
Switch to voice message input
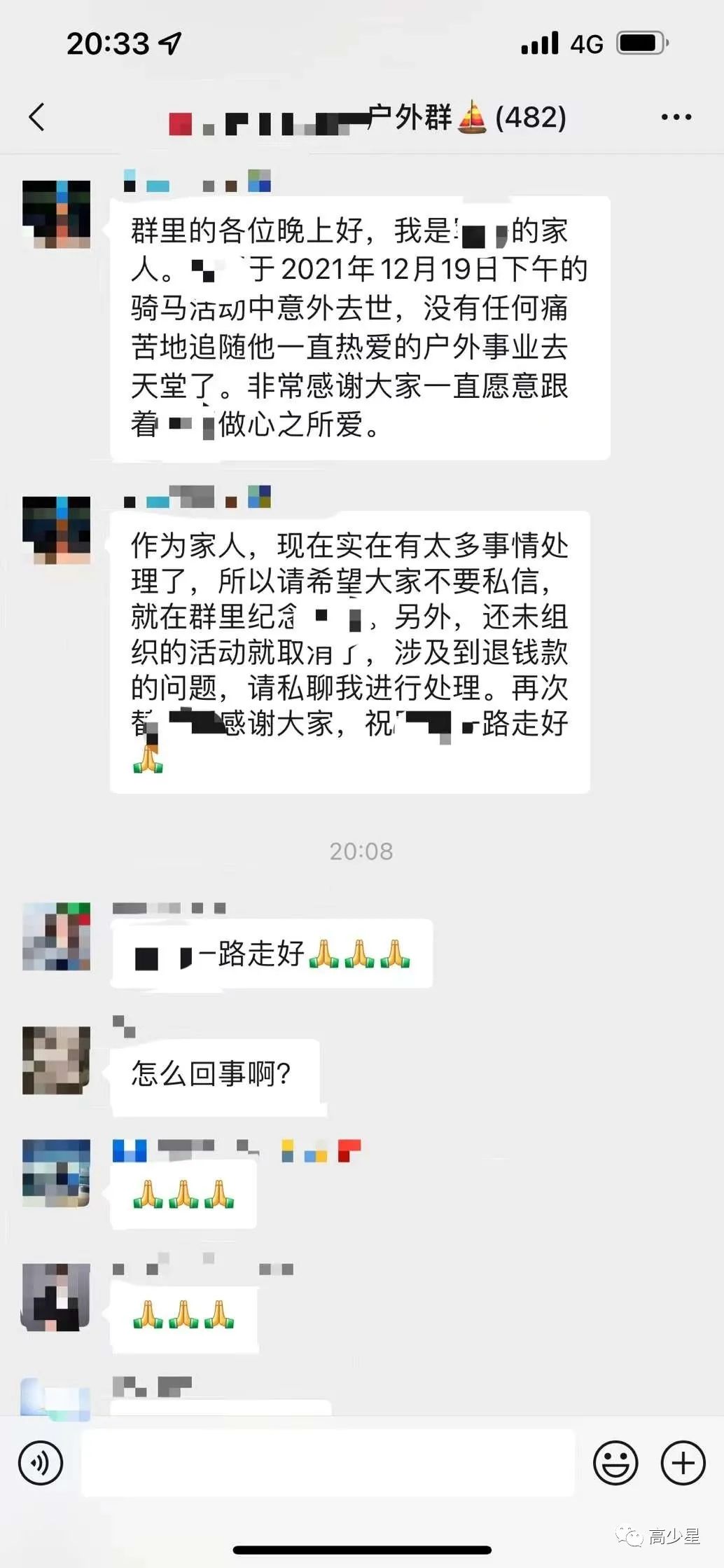[41, 1463]
